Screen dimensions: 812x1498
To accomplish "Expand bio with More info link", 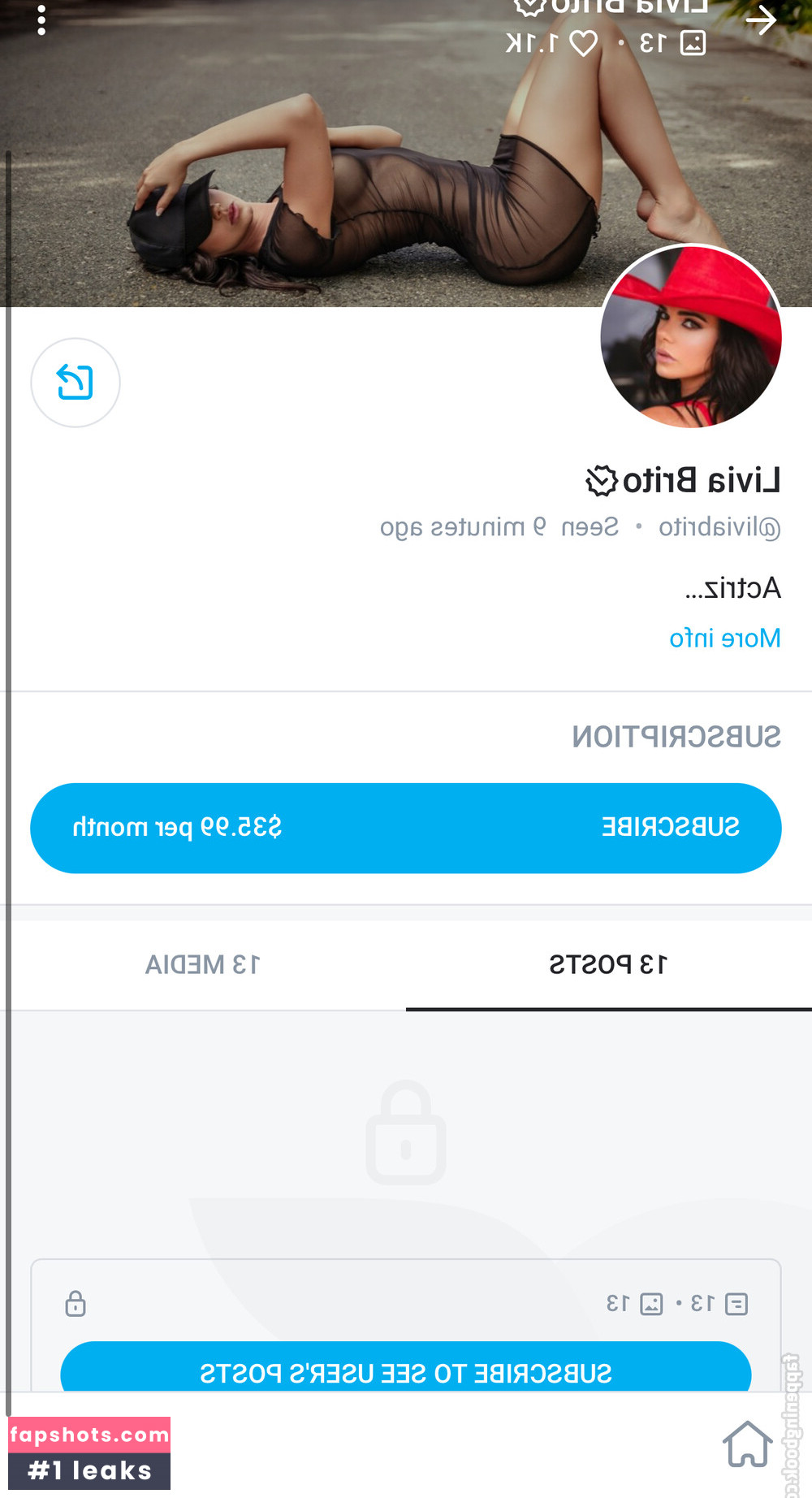I will tap(724, 639).
